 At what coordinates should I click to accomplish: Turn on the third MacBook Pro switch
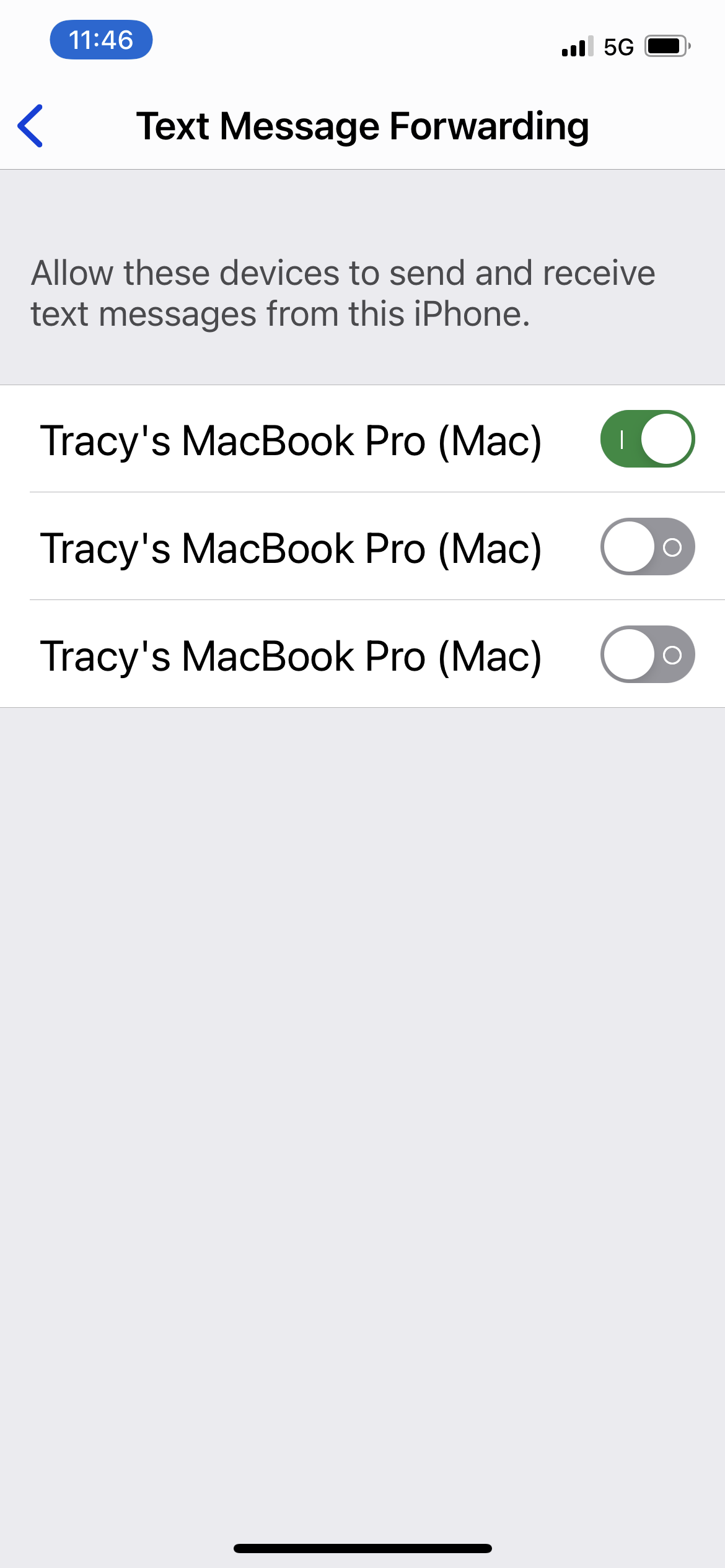pos(647,655)
